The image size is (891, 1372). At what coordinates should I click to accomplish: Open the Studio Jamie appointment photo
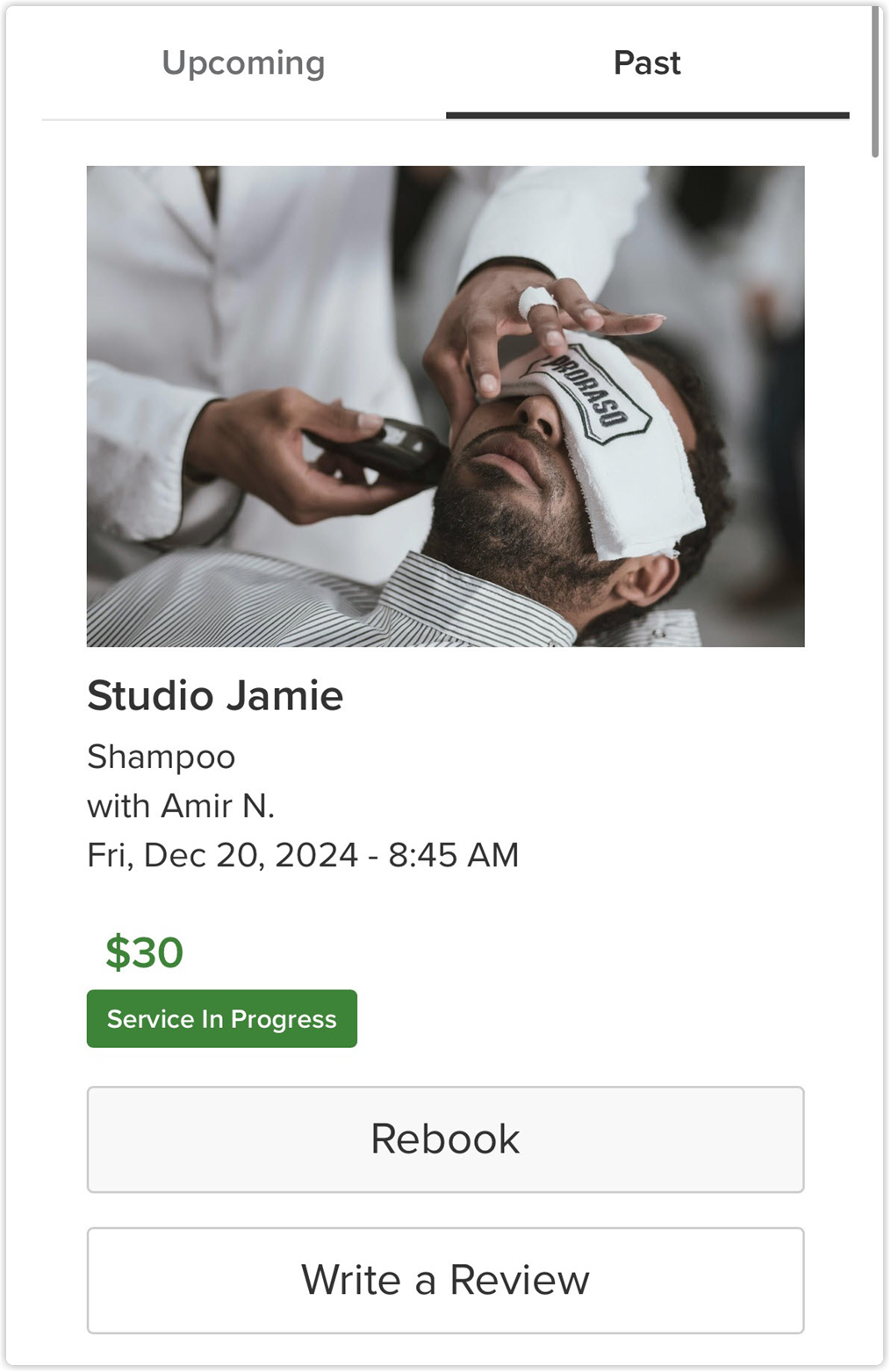[x=445, y=406]
